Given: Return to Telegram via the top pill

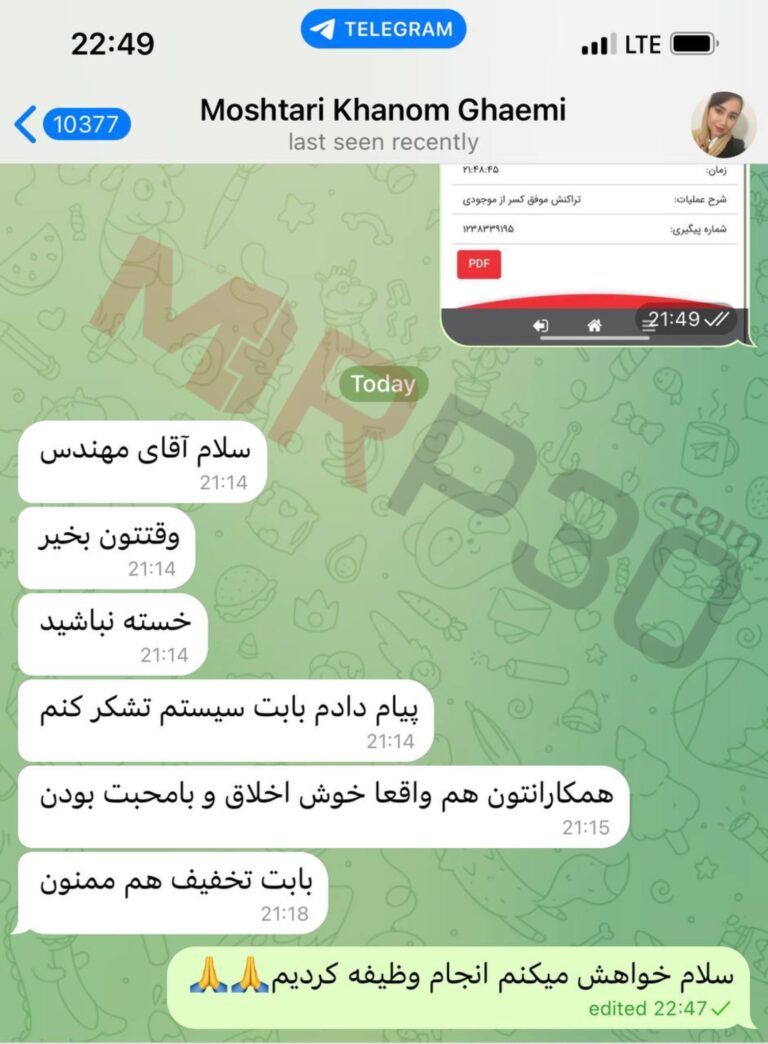Looking at the screenshot, I should [383, 29].
